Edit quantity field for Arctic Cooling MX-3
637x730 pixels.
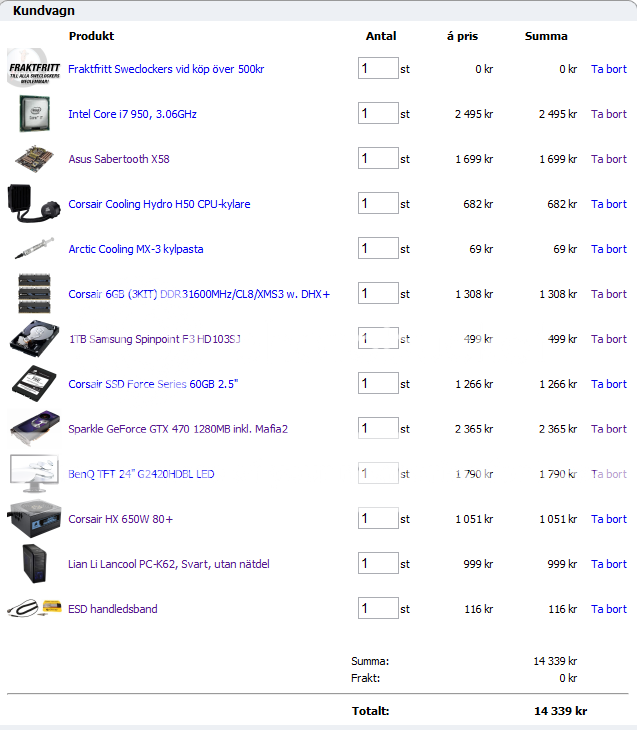377,248
